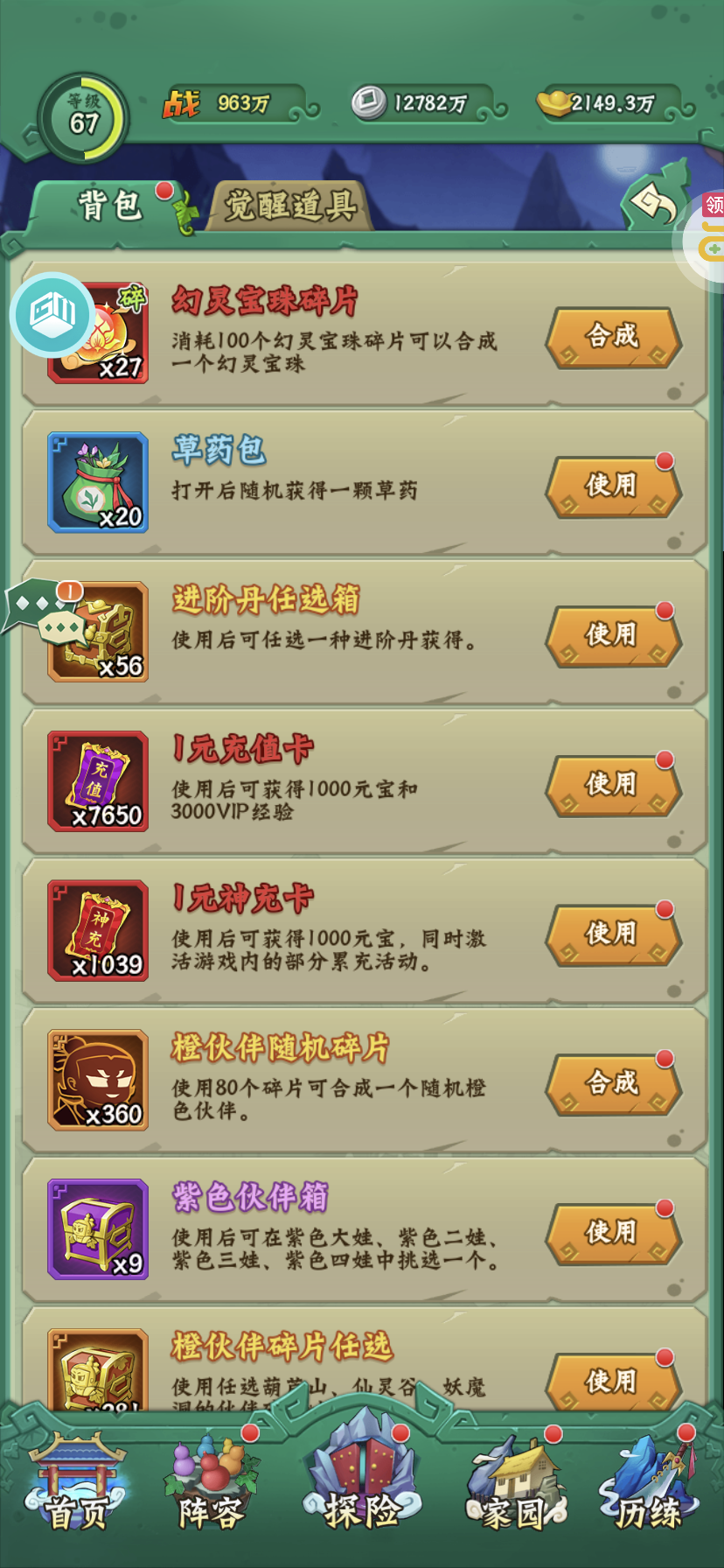Open the 历练 tab
This screenshot has width=724, height=1568.
coord(649,1485)
